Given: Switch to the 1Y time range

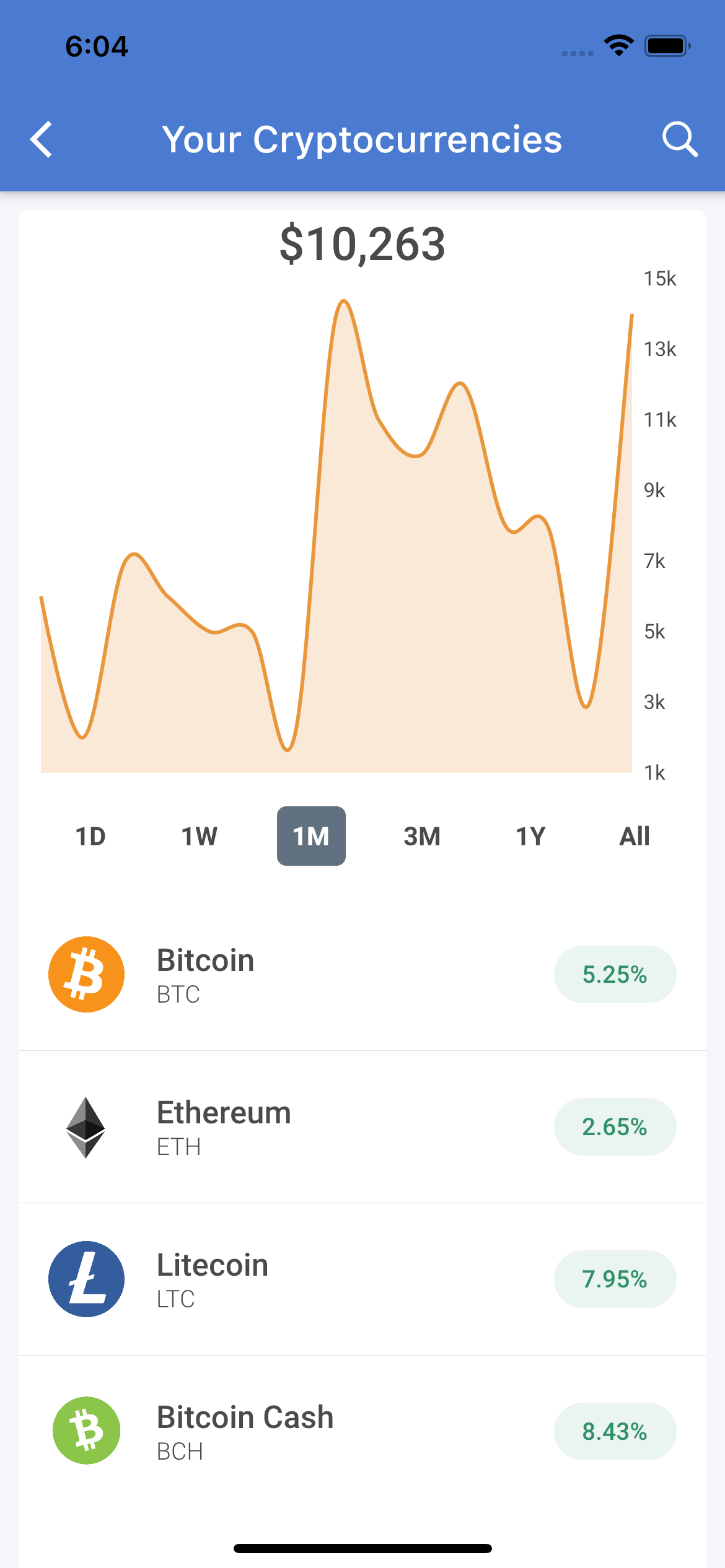Looking at the screenshot, I should tap(530, 836).
